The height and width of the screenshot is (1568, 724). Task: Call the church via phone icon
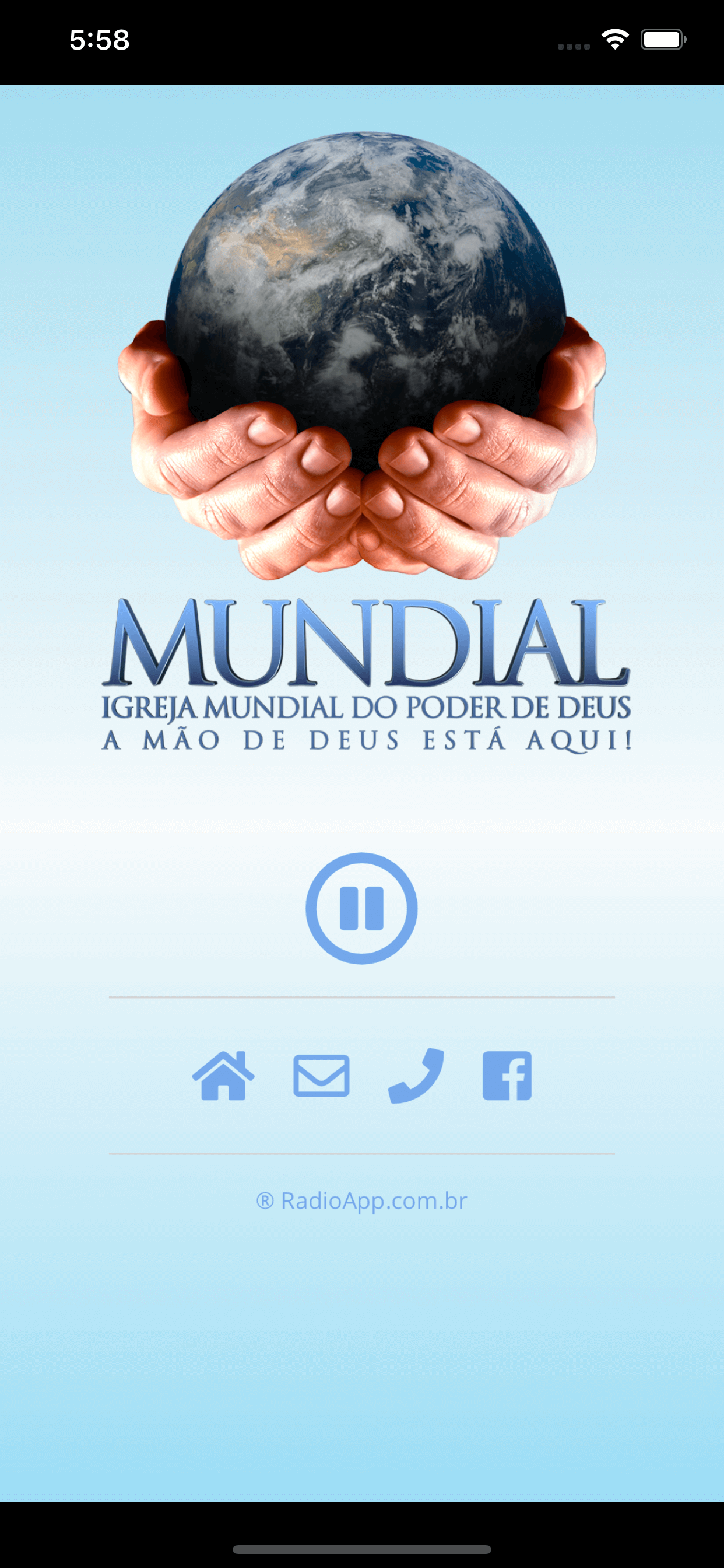416,1076
